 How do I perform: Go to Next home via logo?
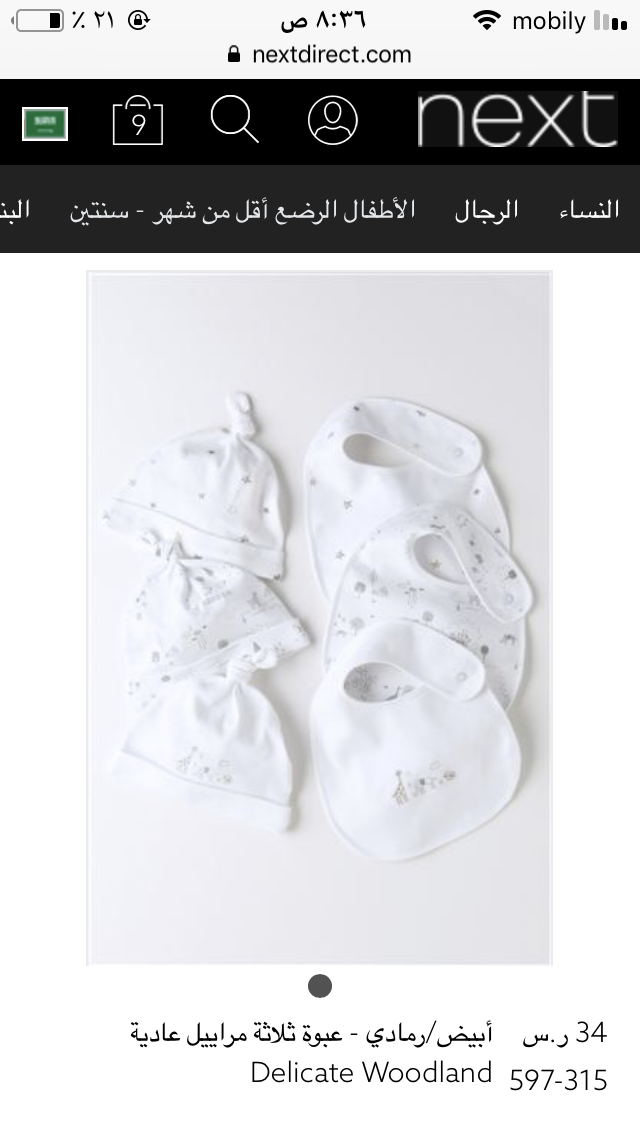point(516,120)
